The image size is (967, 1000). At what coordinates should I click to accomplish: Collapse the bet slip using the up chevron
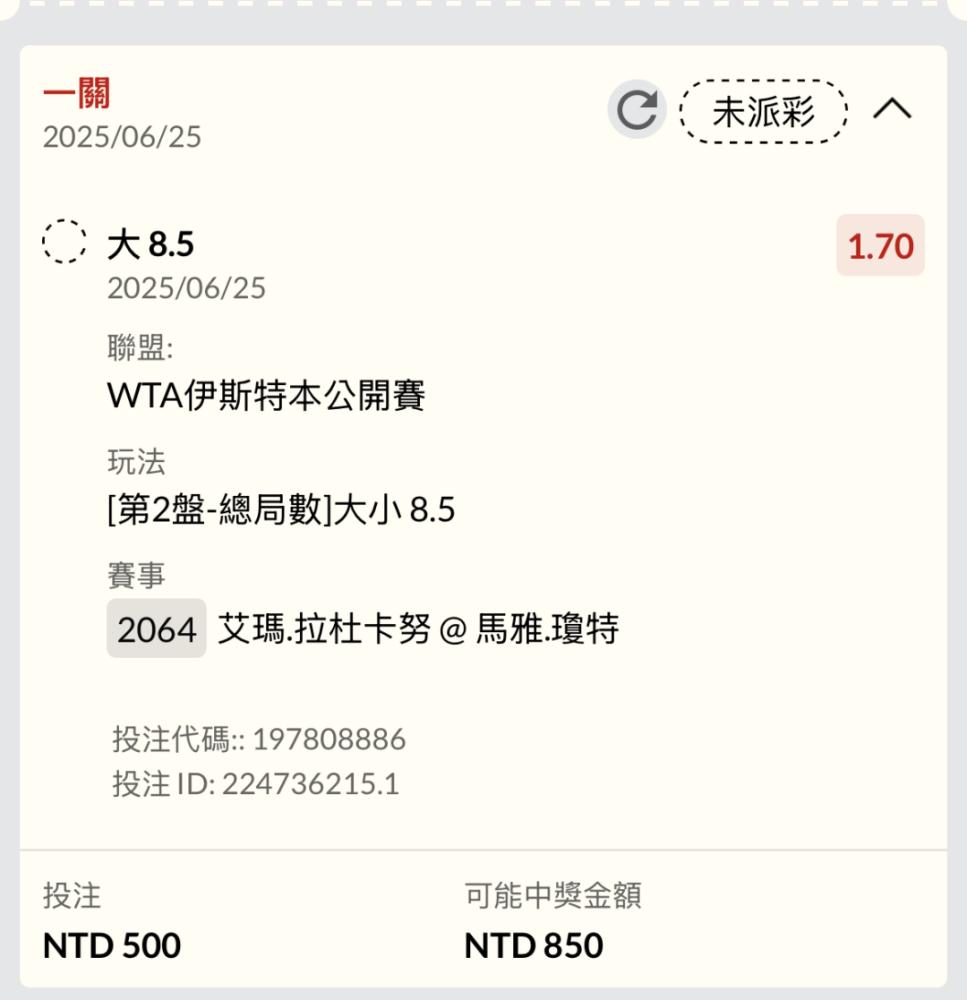(892, 109)
